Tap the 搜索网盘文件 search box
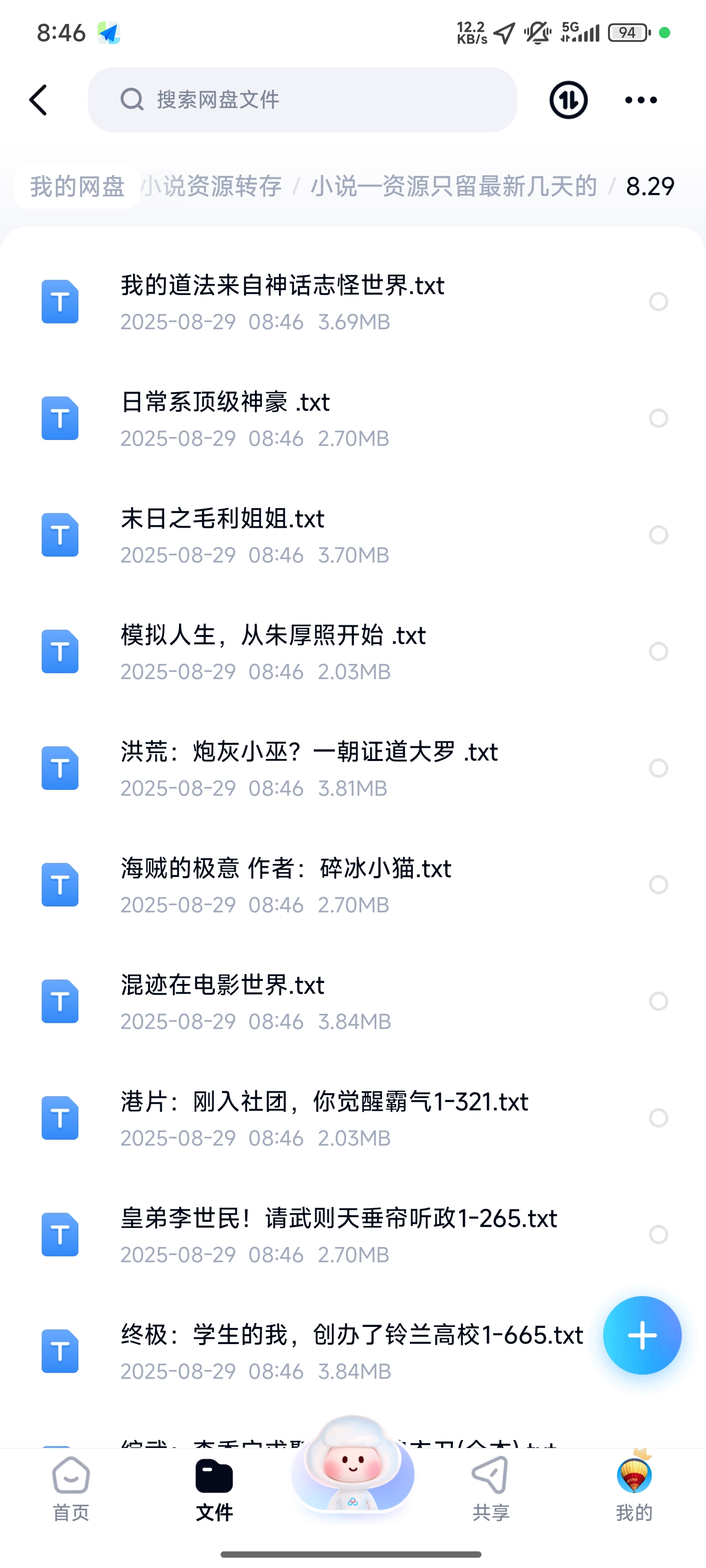706x1568 pixels. point(302,100)
